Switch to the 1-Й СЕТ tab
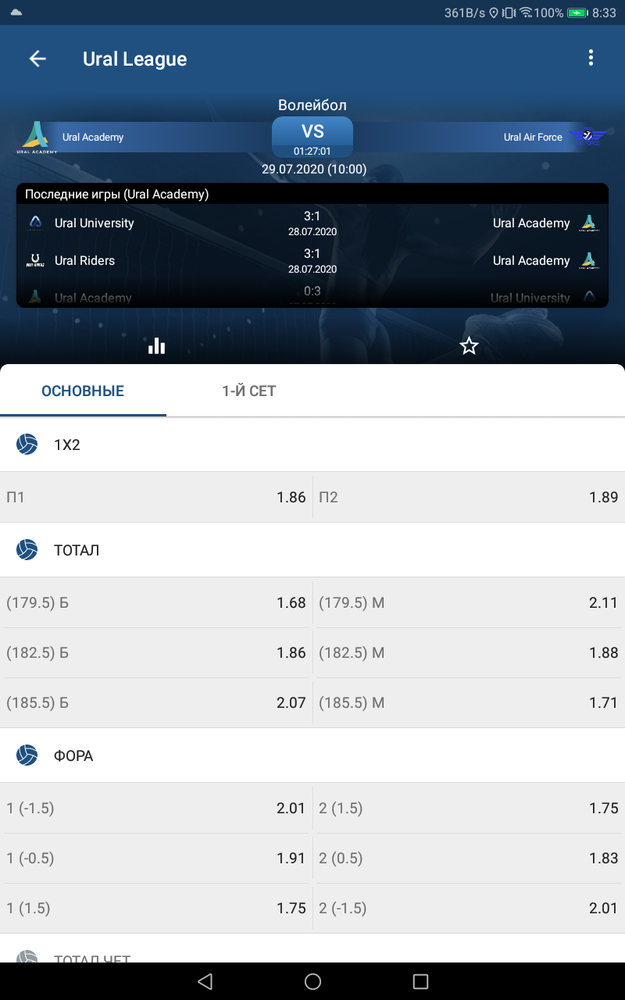The width and height of the screenshot is (625, 1000). (249, 391)
